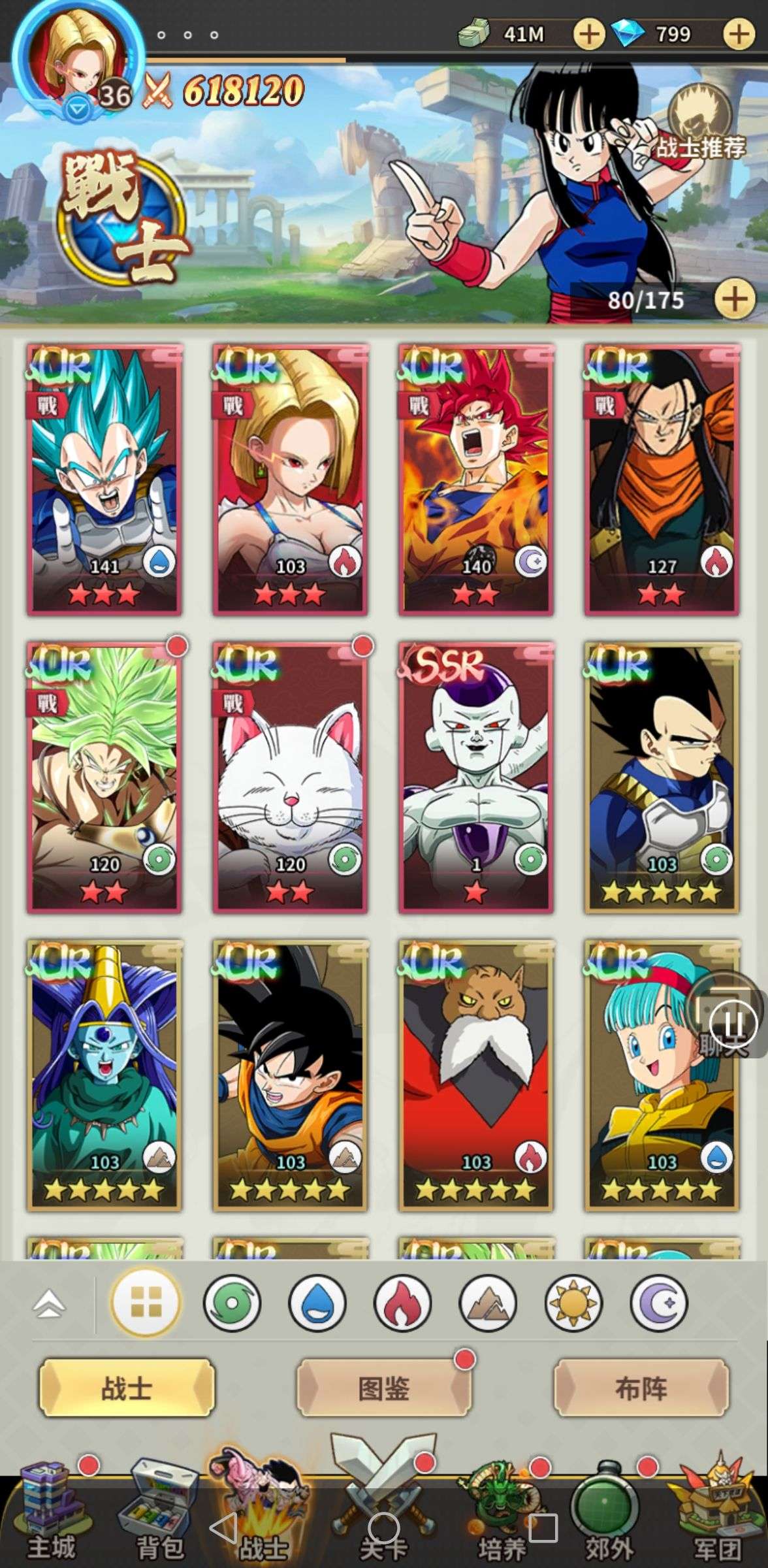Viewport: 768px width, 1568px height.
Task: Add more diamonds with the plus button
Action: [x=739, y=34]
